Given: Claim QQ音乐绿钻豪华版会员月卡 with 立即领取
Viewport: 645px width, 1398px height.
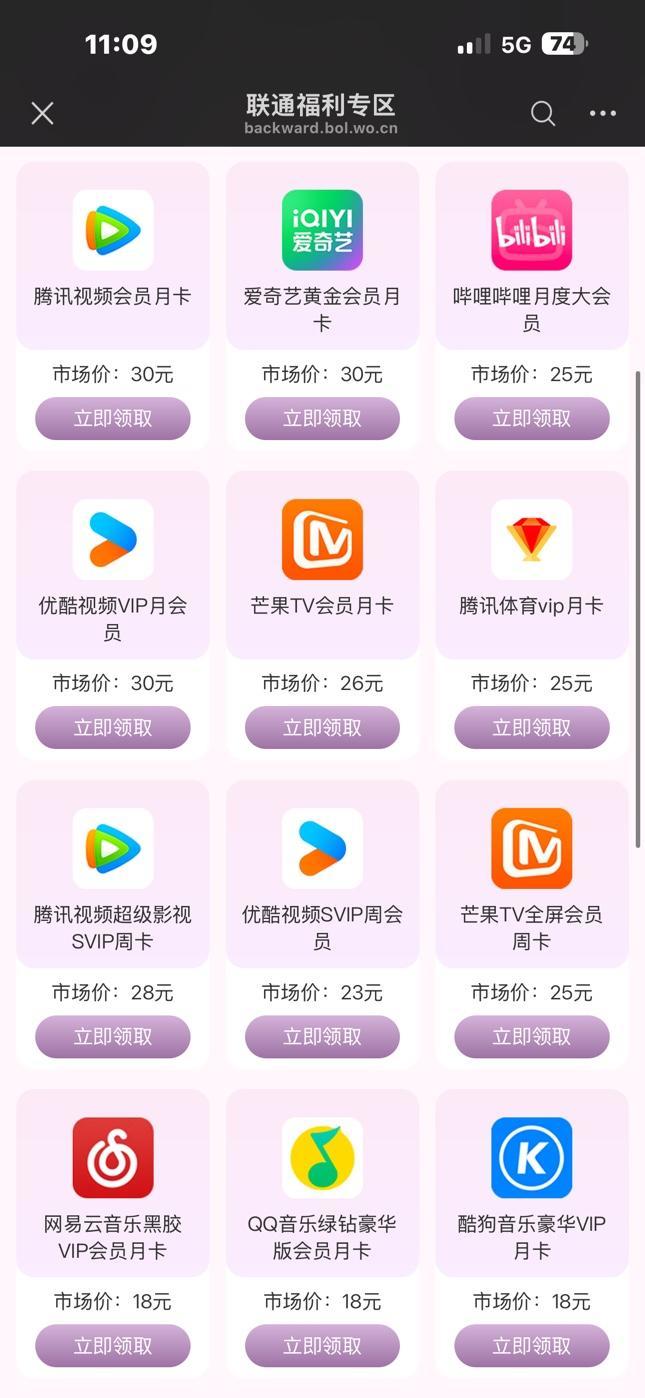Looking at the screenshot, I should pos(322,1345).
